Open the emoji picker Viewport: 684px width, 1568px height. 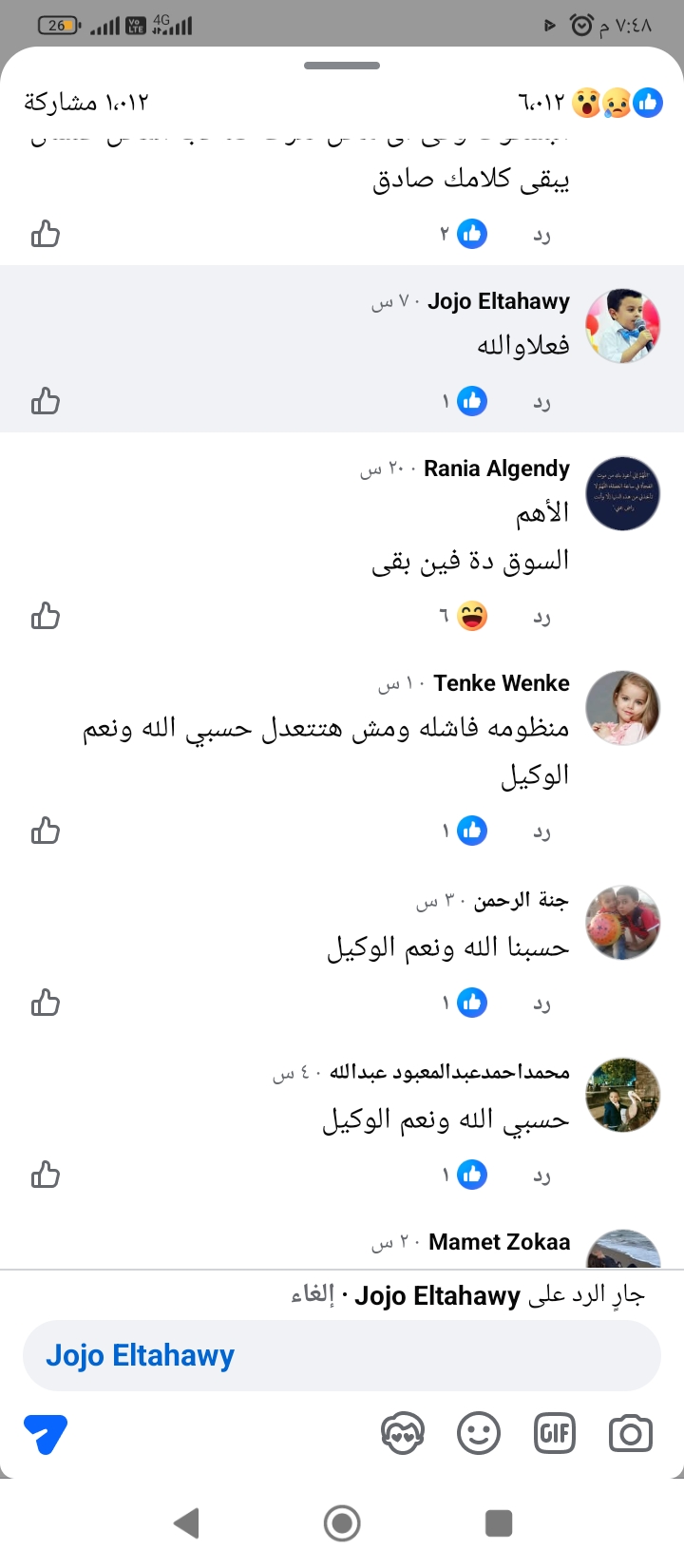pos(479,1434)
